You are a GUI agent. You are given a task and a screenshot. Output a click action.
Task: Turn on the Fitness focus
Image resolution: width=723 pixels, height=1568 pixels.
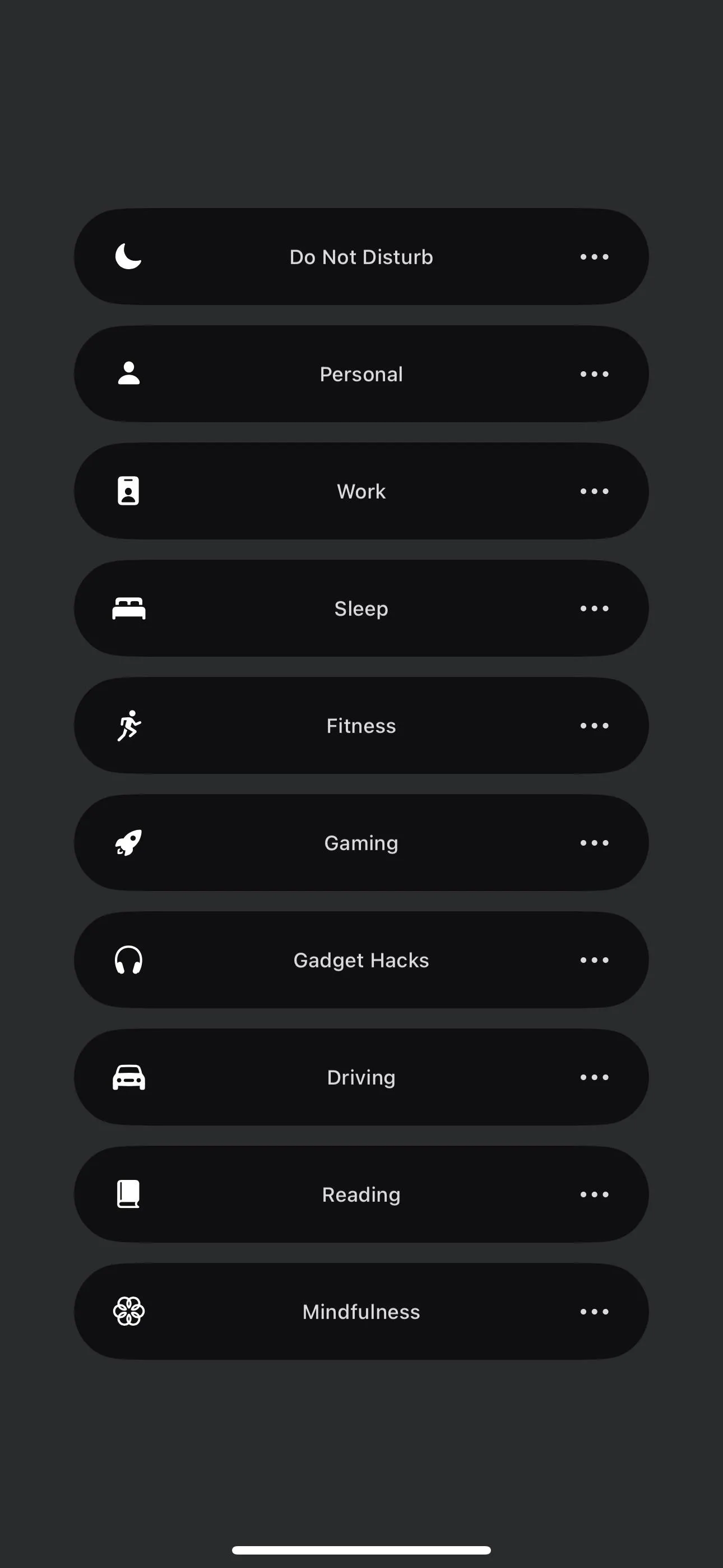click(x=361, y=725)
